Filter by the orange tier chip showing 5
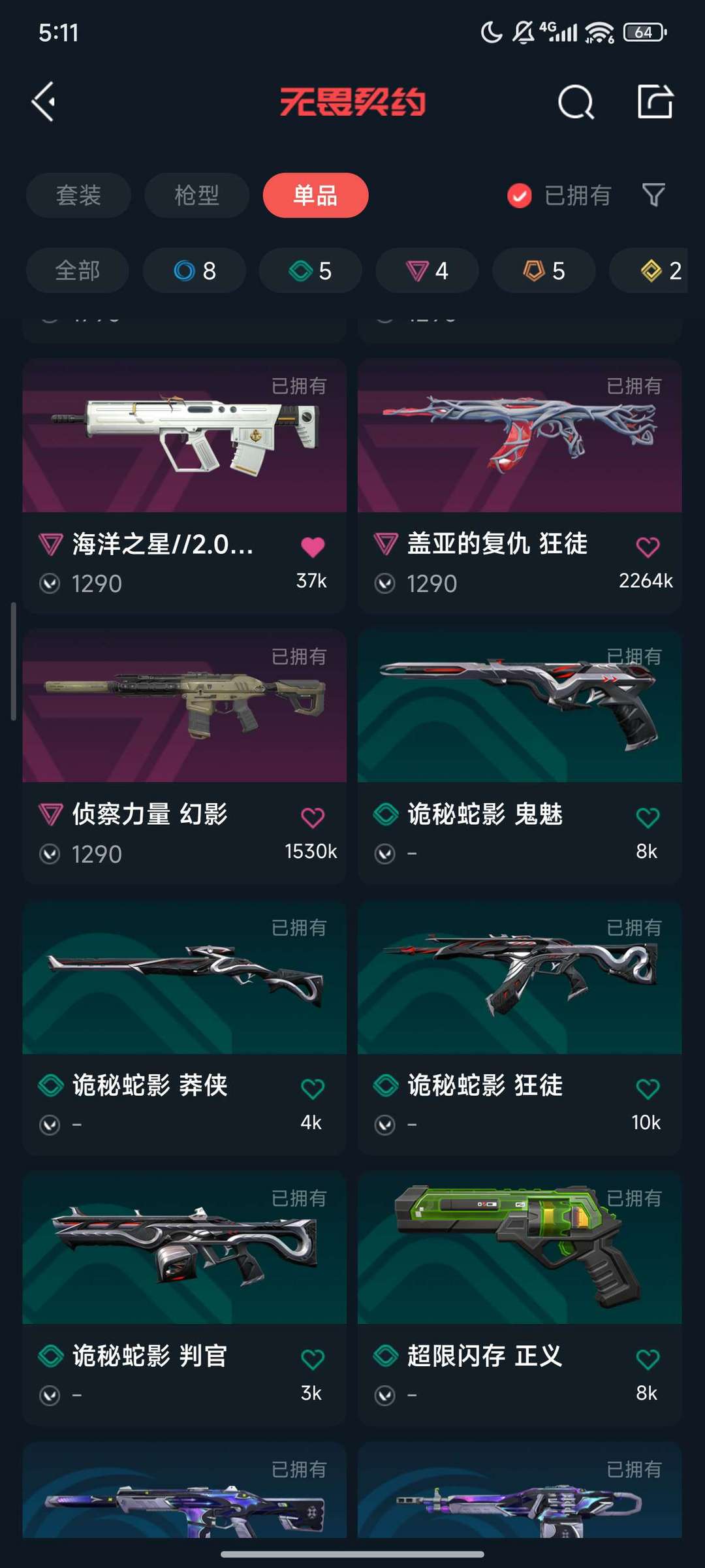Screen dimensions: 705x1568 [x=543, y=270]
